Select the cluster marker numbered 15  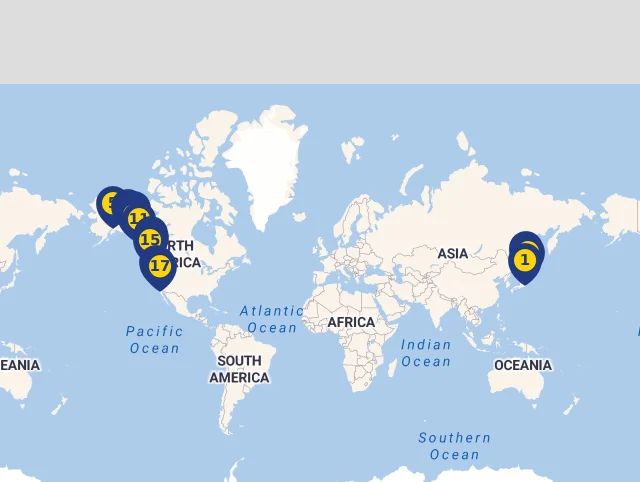[150, 239]
